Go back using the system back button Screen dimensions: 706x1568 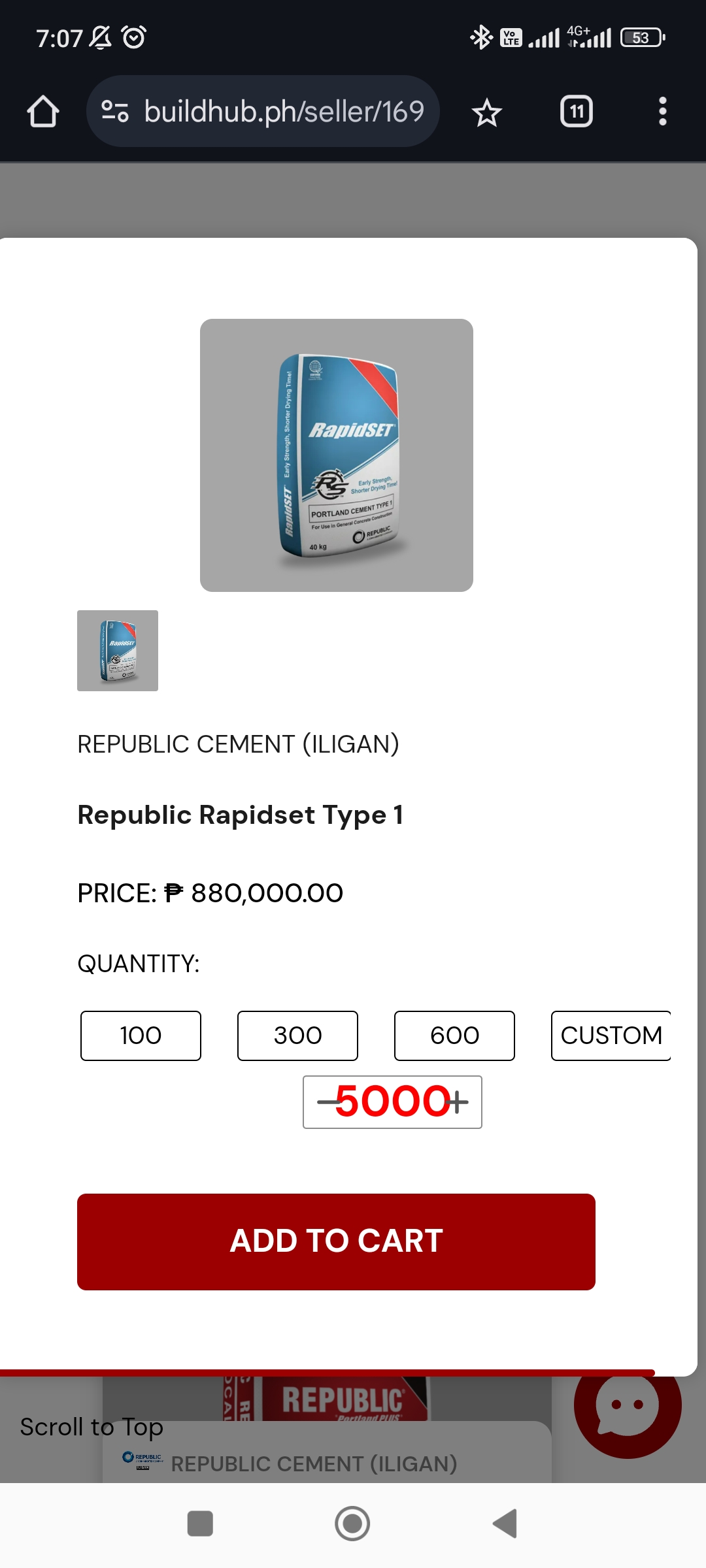click(505, 1524)
